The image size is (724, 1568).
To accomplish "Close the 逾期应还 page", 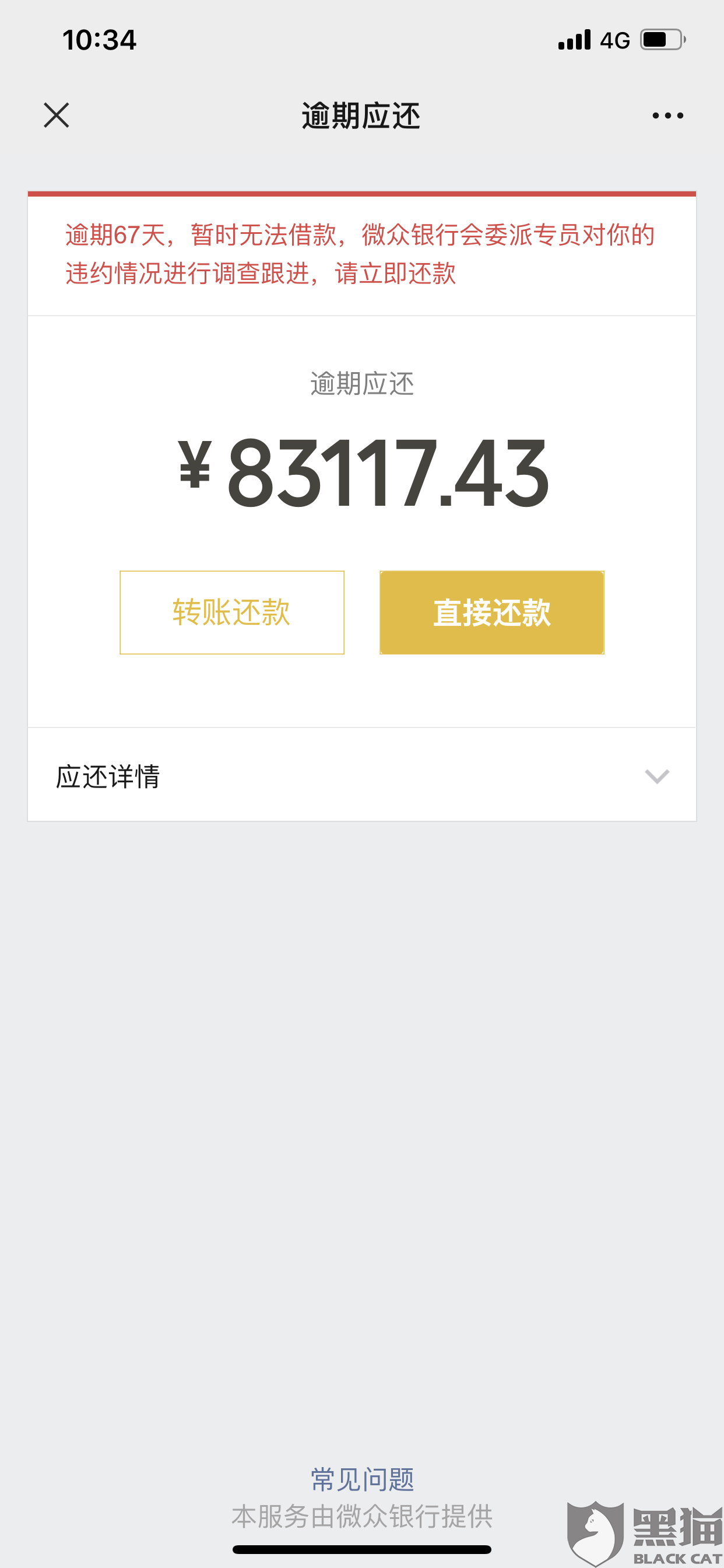I will pyautogui.click(x=57, y=115).
